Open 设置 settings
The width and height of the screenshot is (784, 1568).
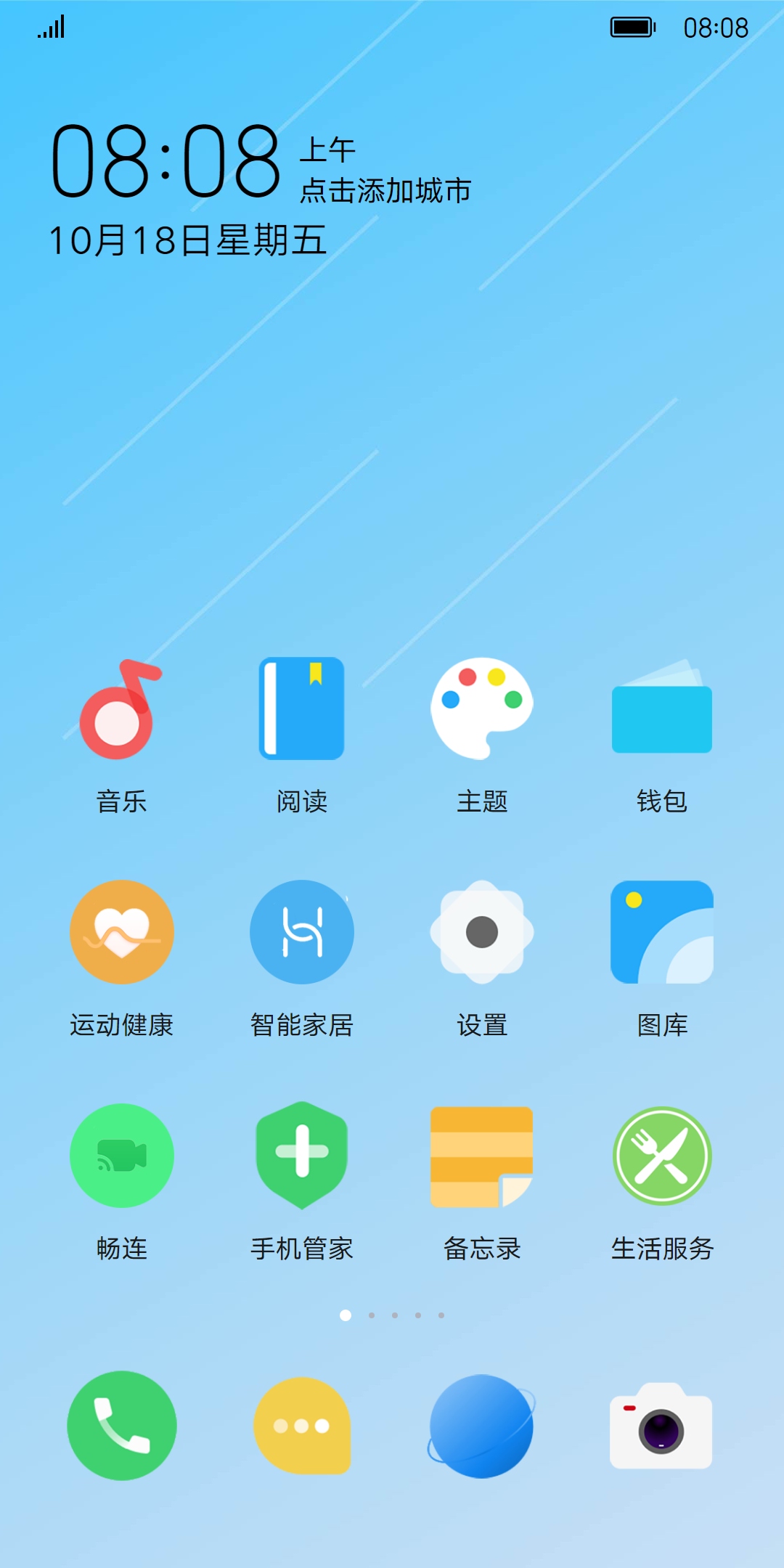coord(481,933)
